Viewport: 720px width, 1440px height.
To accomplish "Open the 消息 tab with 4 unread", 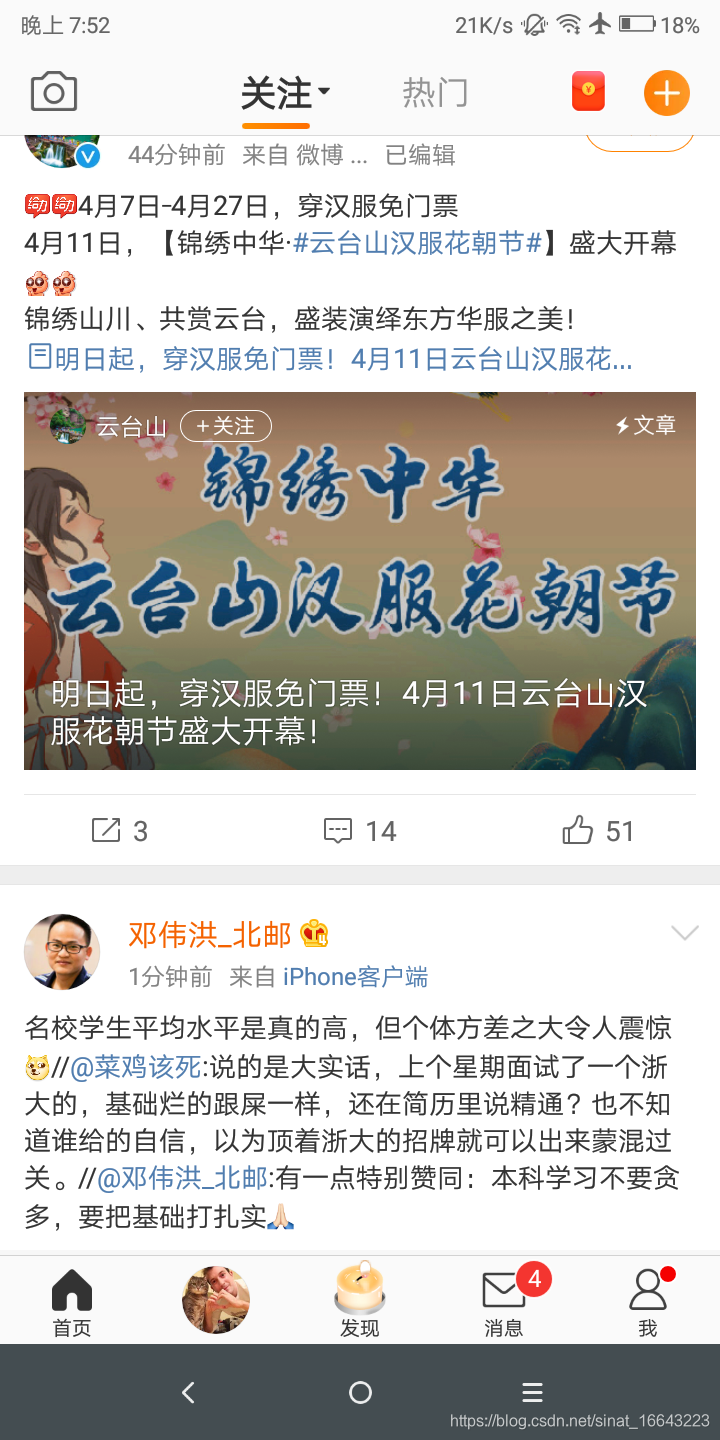I will click(x=504, y=1300).
